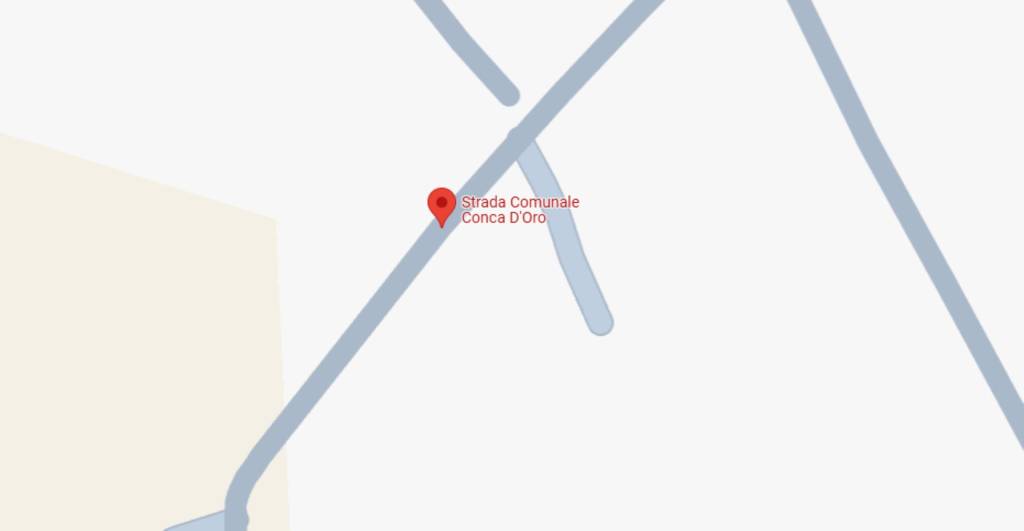Tap the red Strada Comunale Conca D'Oro pin
This screenshot has width=1024, height=531.
pyautogui.click(x=442, y=205)
